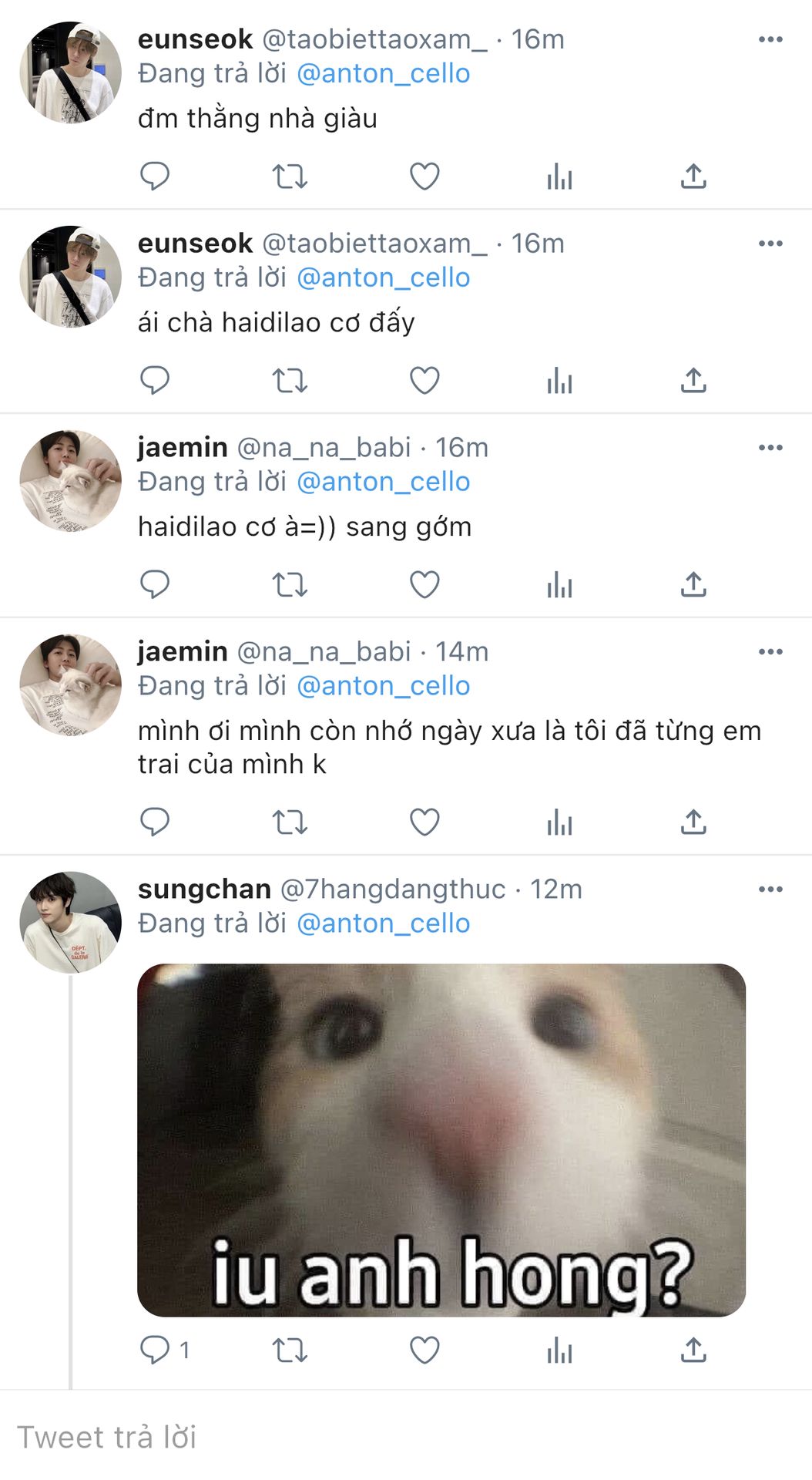Share sungchan's "iu anh hong?" tweet
Image resolution: width=812 pixels, height=1480 pixels.
[693, 1350]
